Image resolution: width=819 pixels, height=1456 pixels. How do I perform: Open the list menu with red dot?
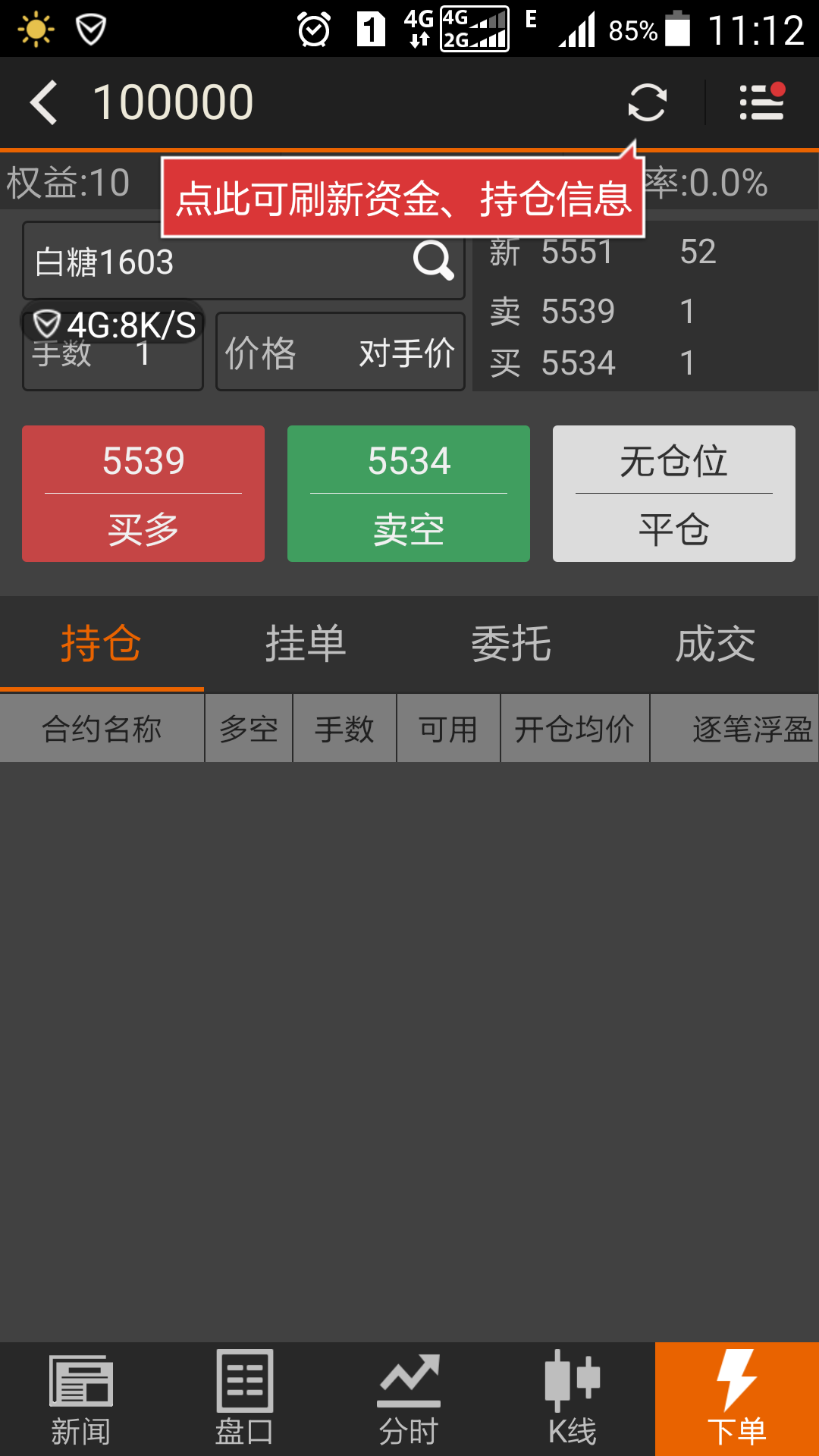tap(761, 102)
